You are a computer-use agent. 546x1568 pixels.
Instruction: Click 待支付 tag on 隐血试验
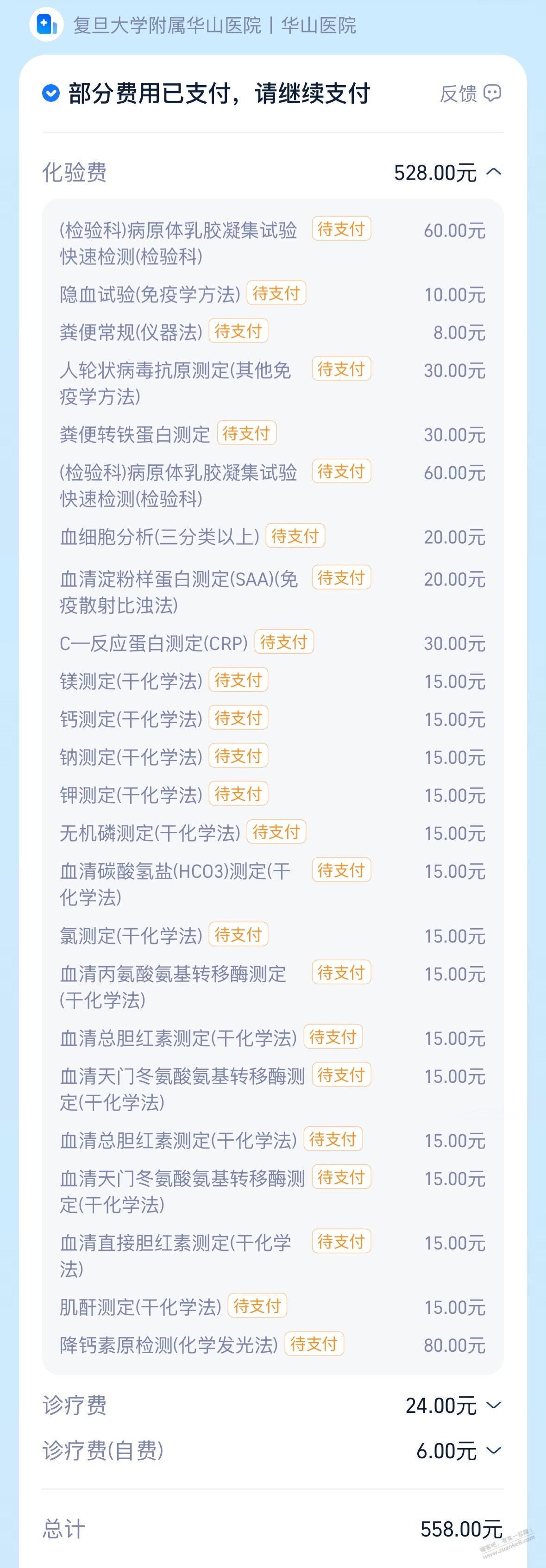(276, 294)
